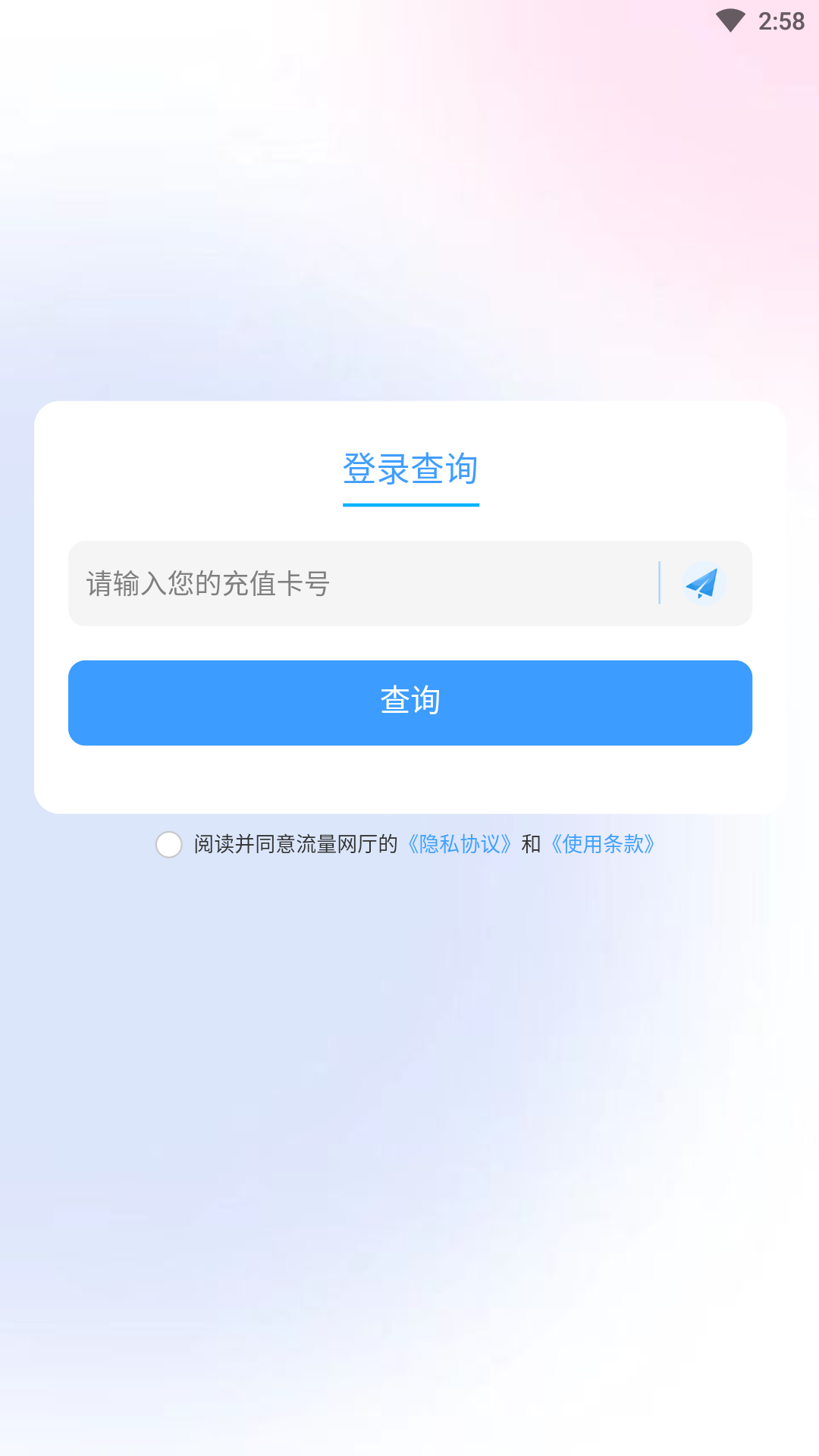This screenshot has height=1456, width=819.
Task: Open the 隐私协议 link
Action: pos(460,844)
